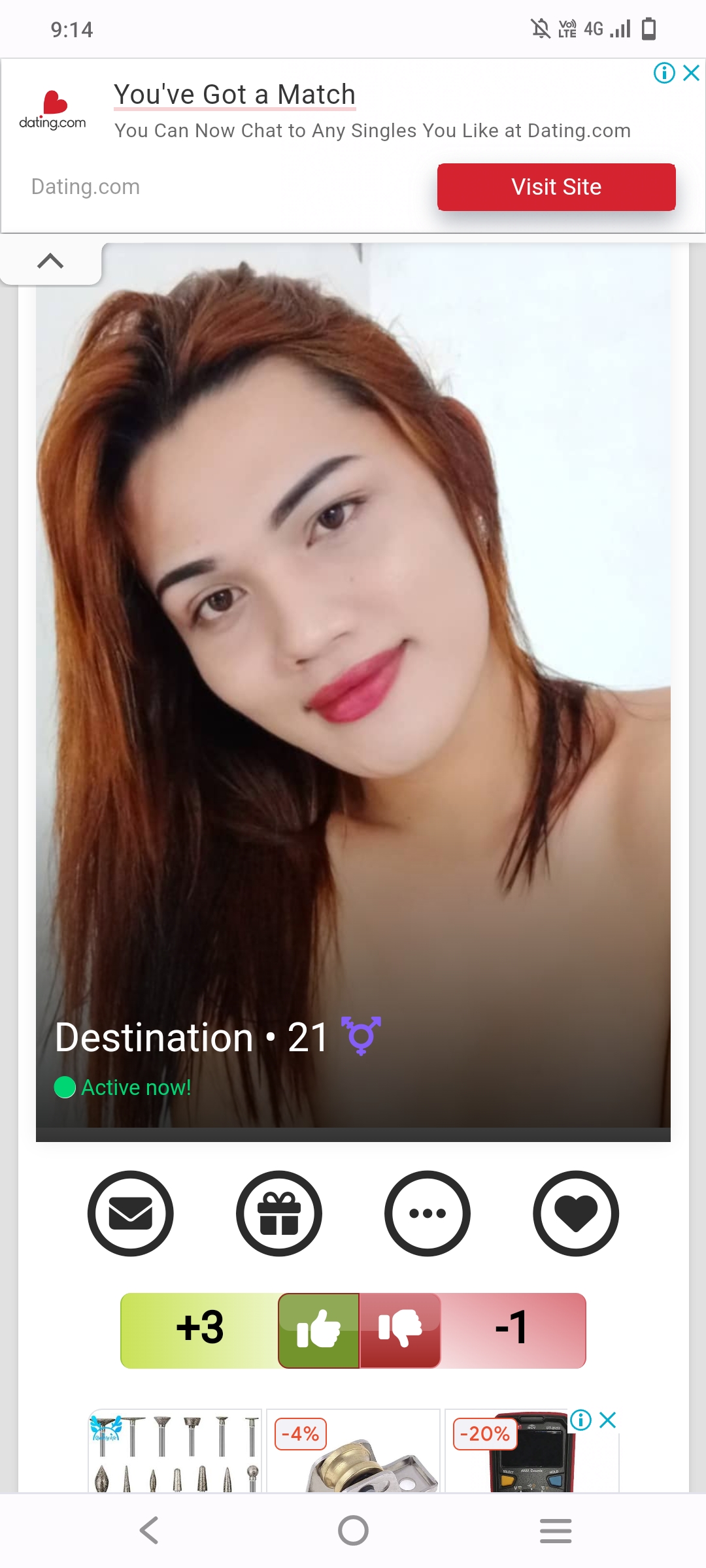This screenshot has height=1568, width=706.
Task: Open the -4% discounted product ad
Action: pyautogui.click(x=353, y=1450)
